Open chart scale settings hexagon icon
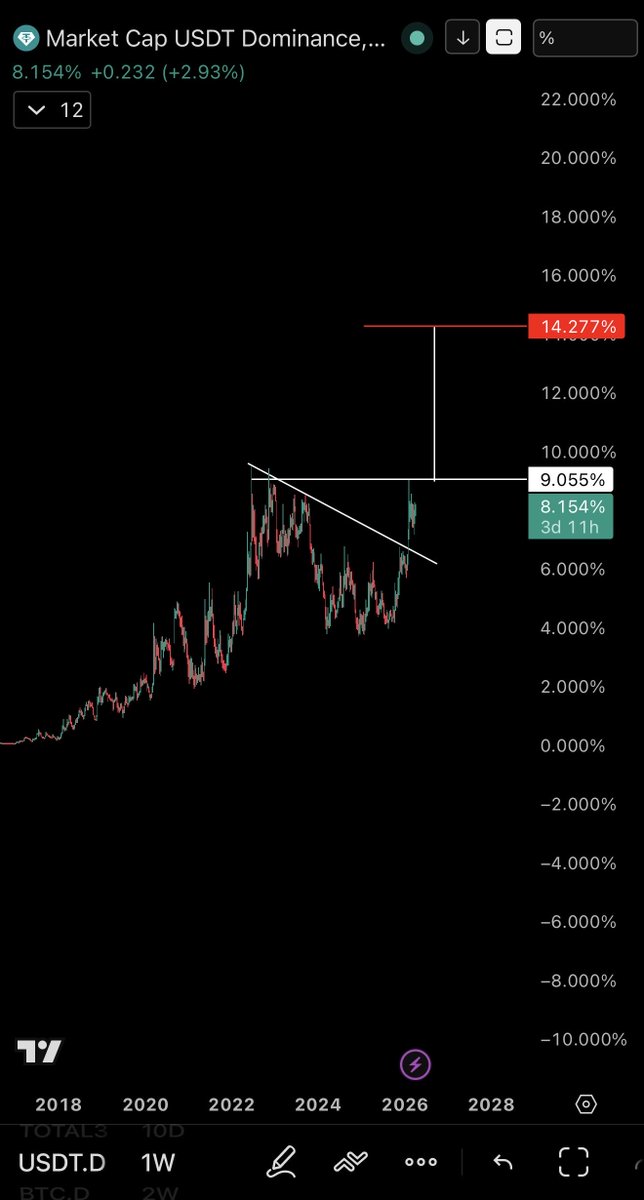The height and width of the screenshot is (1200, 644). pyautogui.click(x=587, y=1104)
